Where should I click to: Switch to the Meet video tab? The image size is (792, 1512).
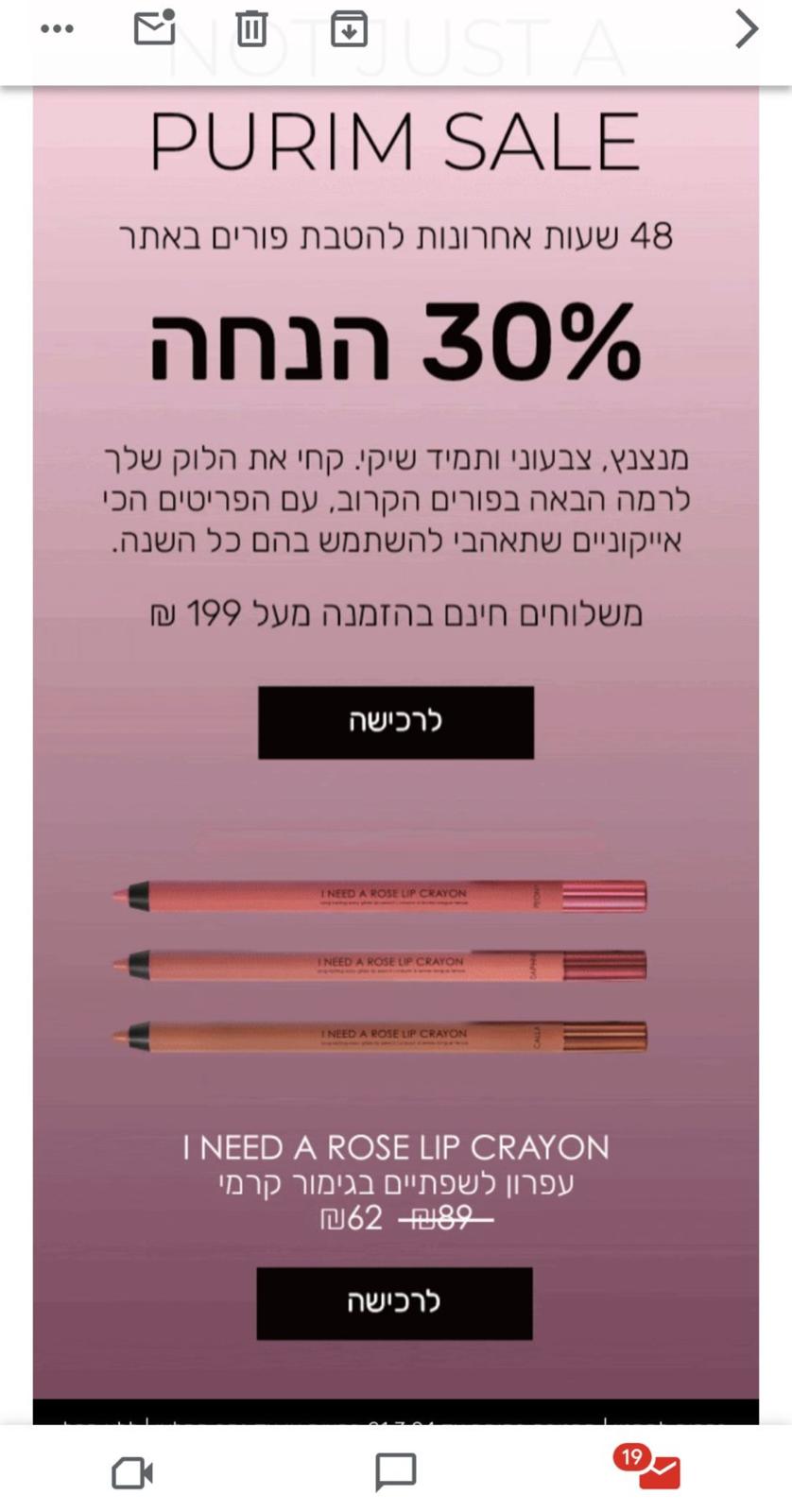tap(132, 1472)
